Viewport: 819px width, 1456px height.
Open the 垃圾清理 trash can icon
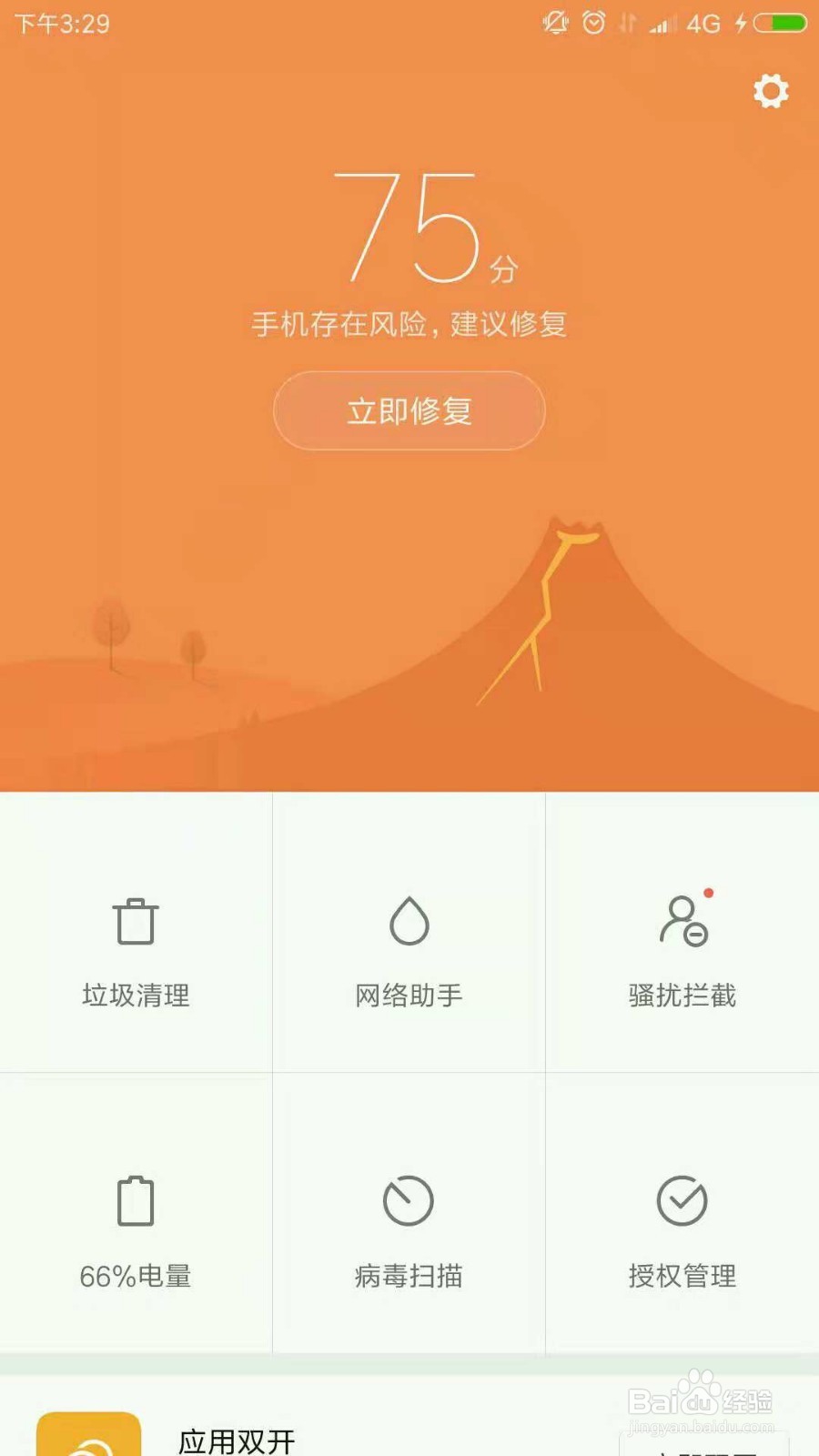(x=136, y=922)
